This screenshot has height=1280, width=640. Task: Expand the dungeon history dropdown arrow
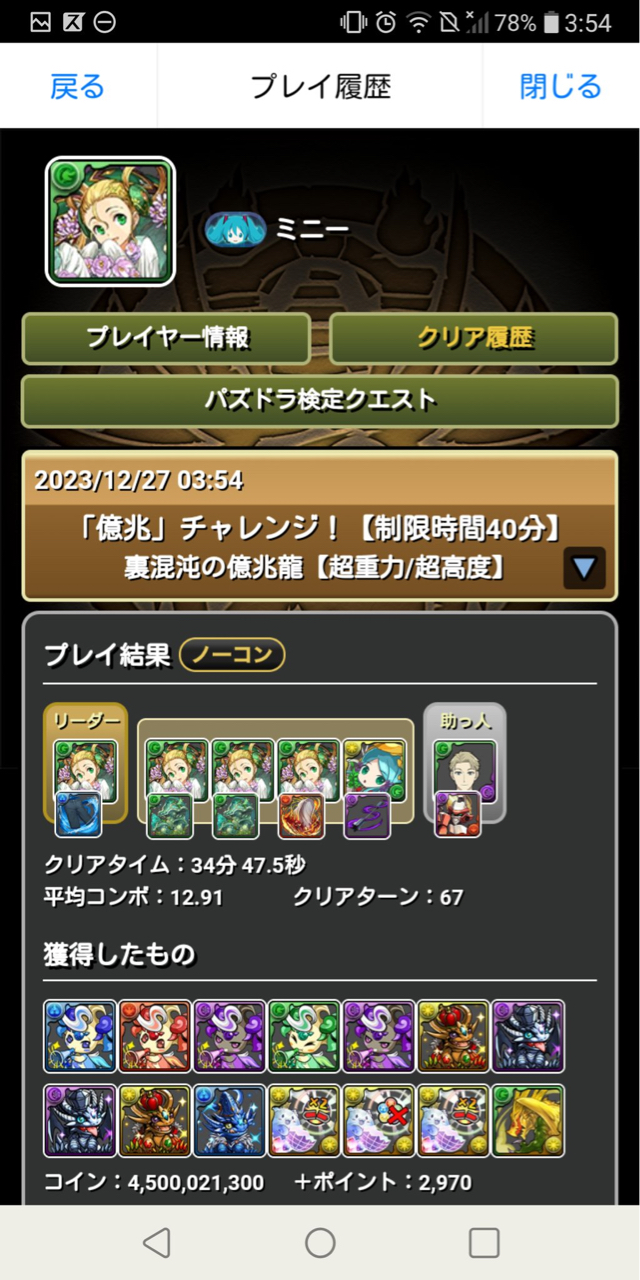584,569
